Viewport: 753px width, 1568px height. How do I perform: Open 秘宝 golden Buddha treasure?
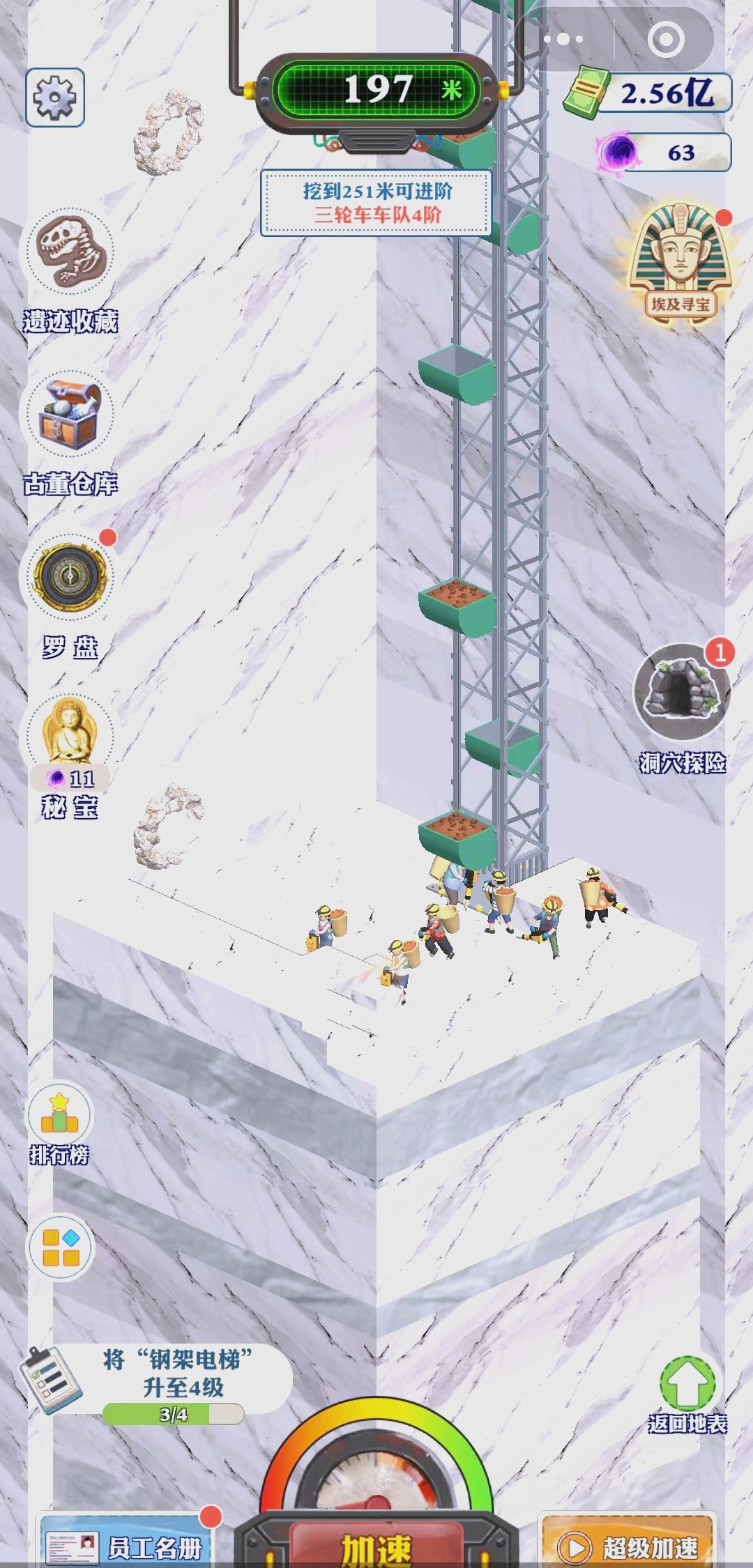69,736
